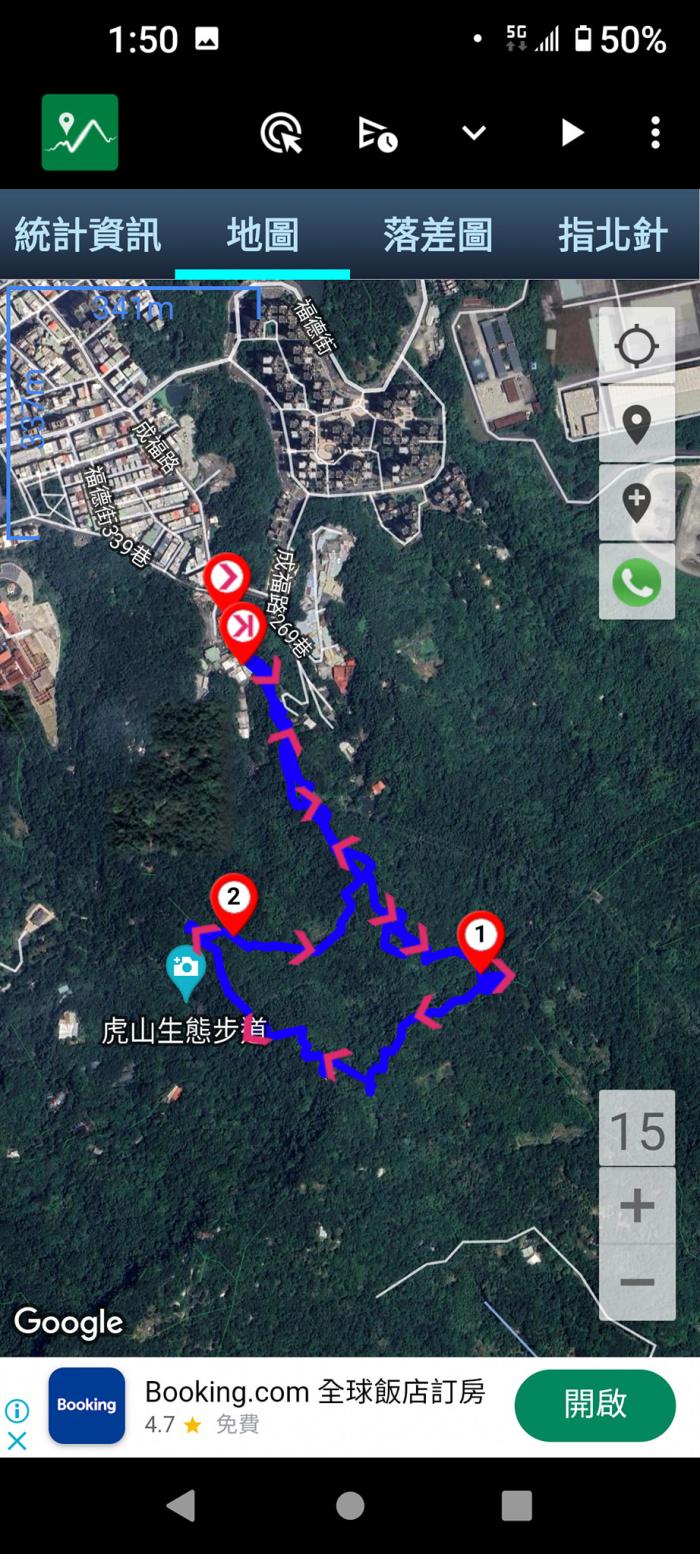Switch to the 統計資訊 tab

88,235
